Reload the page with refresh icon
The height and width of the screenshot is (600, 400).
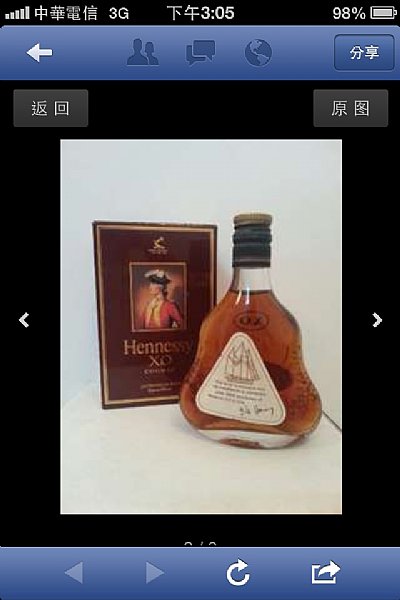237,573
